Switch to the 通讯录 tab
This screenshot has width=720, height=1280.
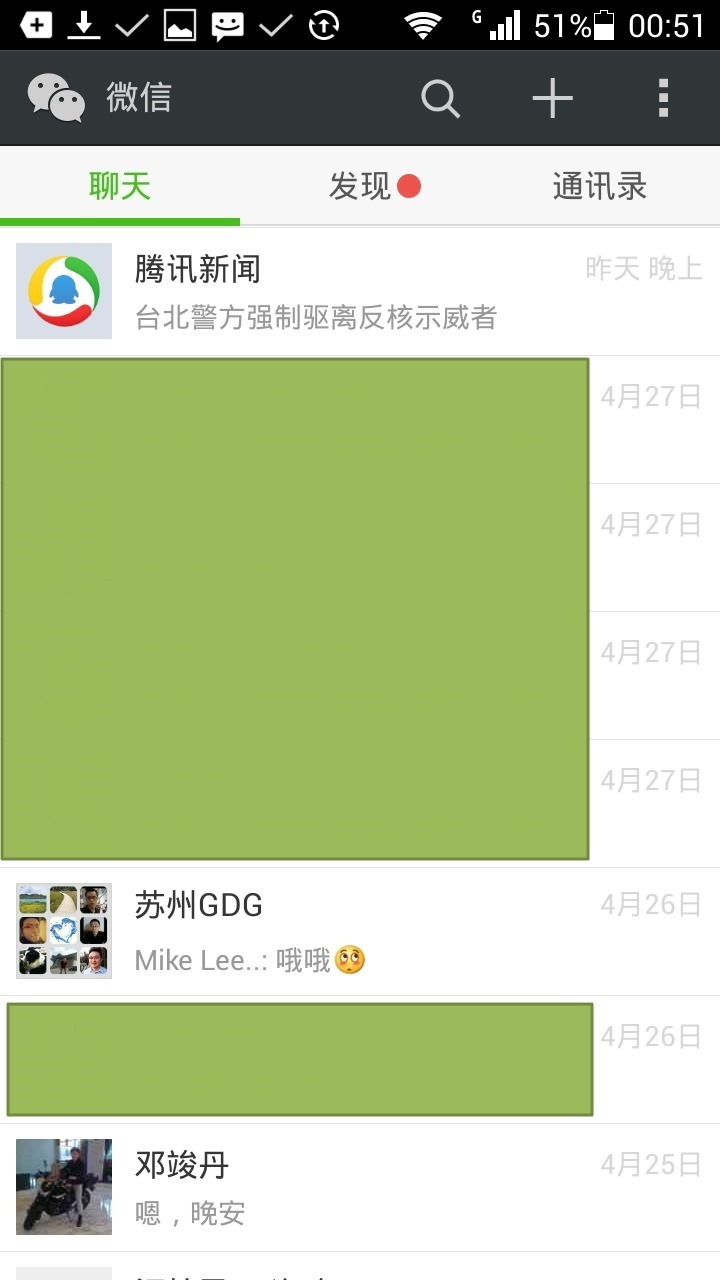[x=599, y=186]
